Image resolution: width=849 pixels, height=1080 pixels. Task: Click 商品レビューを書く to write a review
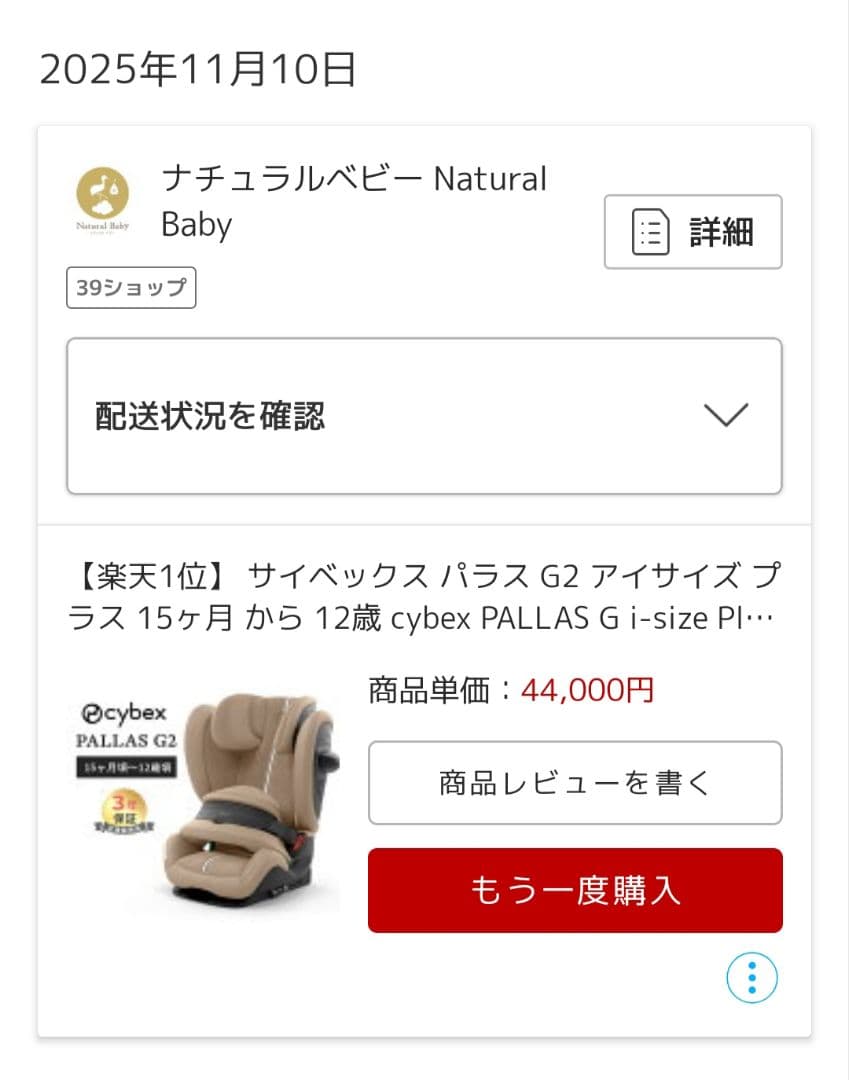[x=575, y=783]
